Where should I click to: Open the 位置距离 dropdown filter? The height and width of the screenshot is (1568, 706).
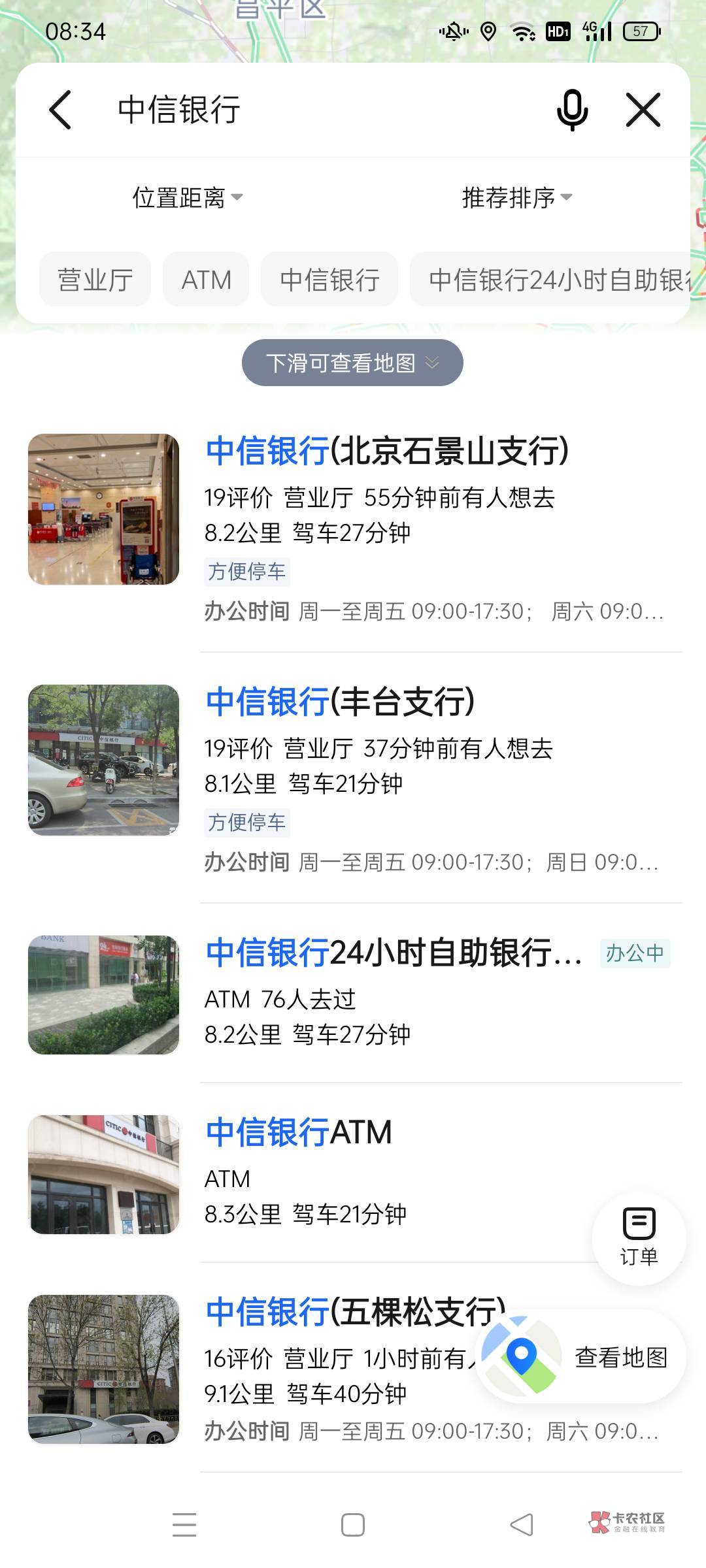[x=188, y=197]
